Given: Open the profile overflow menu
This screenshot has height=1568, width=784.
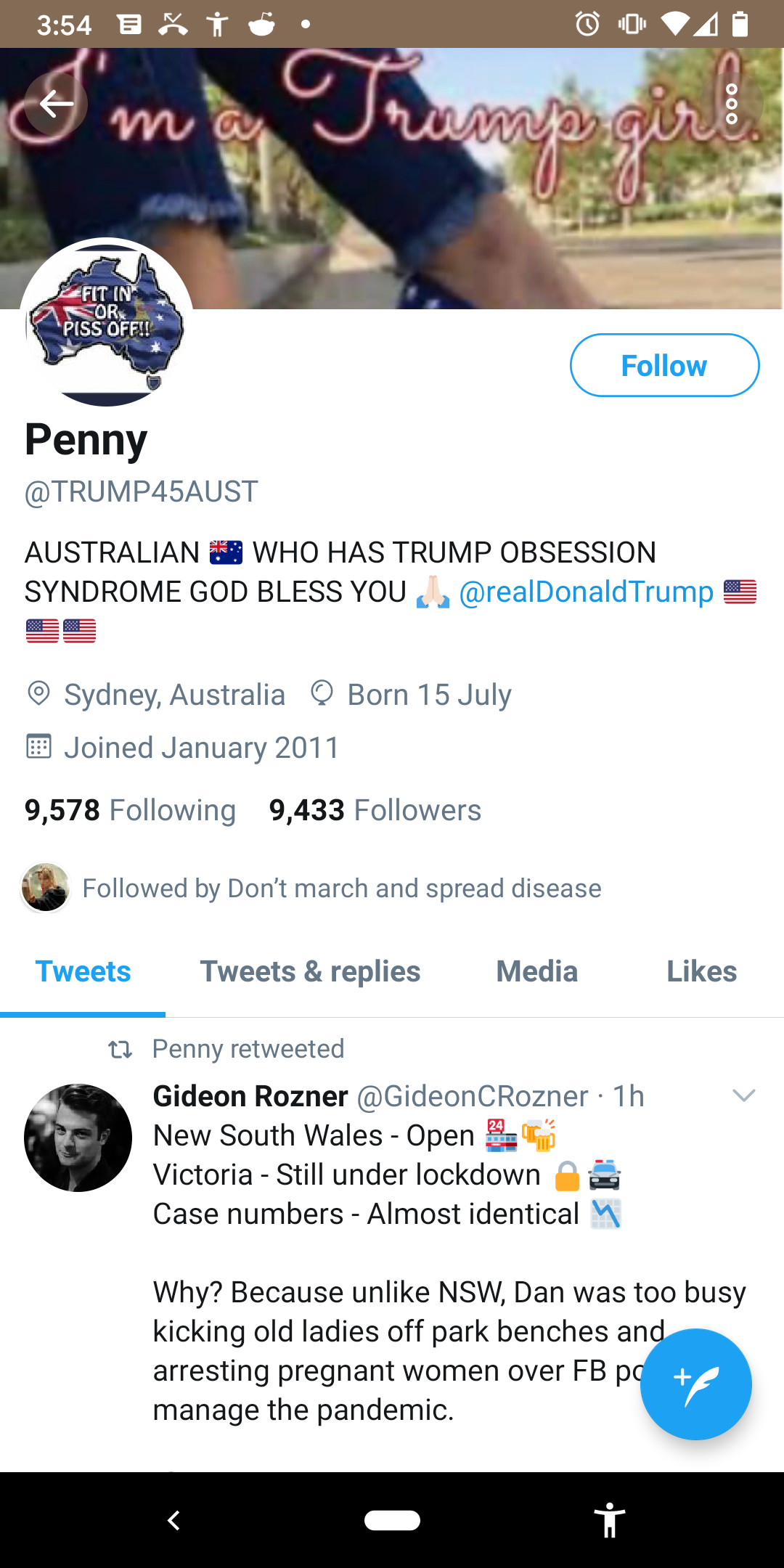Looking at the screenshot, I should point(731,104).
